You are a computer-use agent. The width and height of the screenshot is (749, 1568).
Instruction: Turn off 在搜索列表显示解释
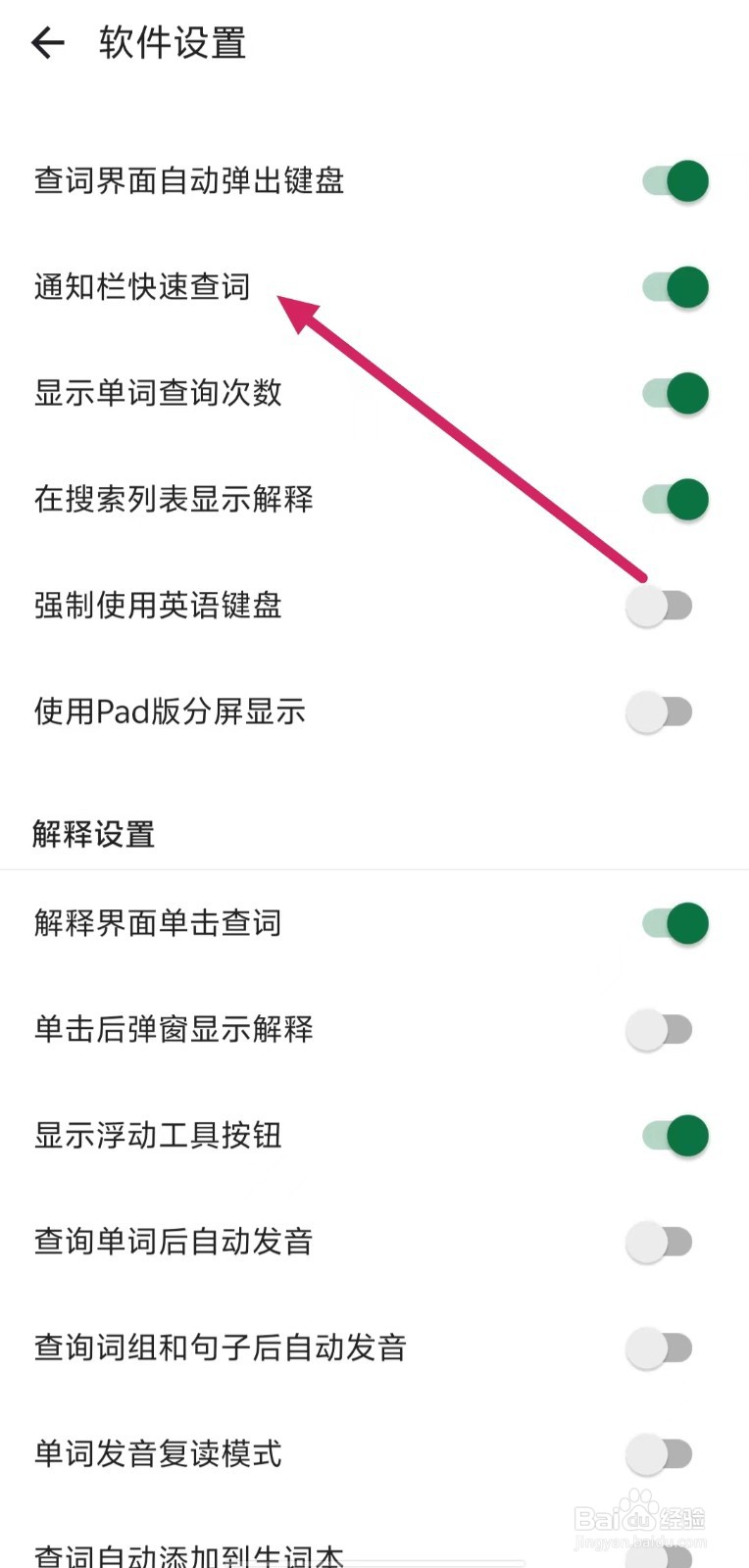click(674, 499)
